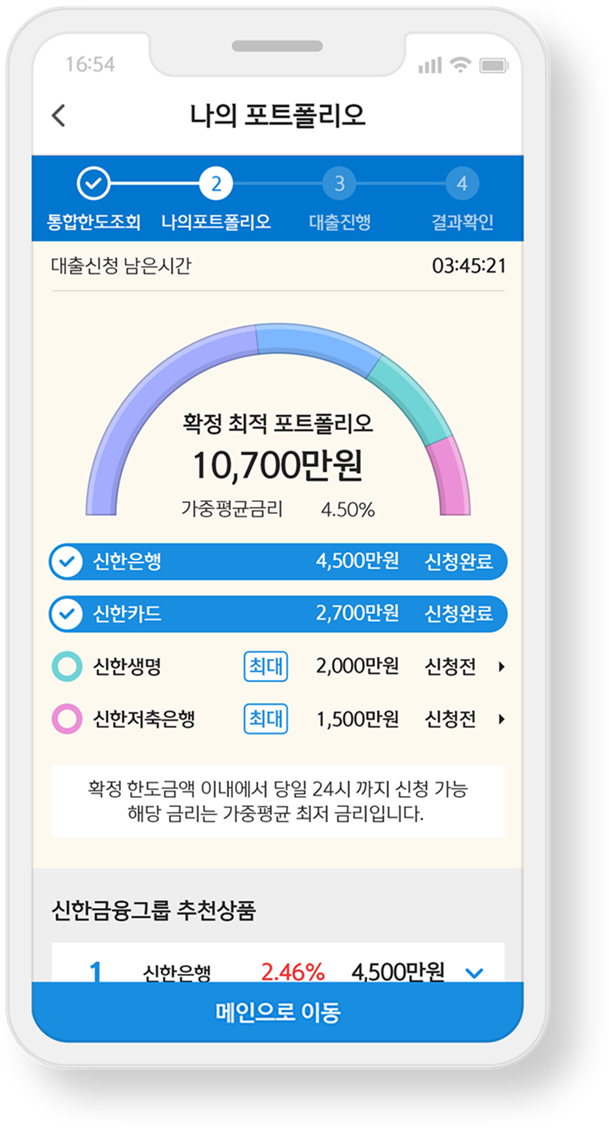This screenshot has height=1128, width=609.
Task: Select the 신한은행 신청완료 row
Action: [x=278, y=562]
